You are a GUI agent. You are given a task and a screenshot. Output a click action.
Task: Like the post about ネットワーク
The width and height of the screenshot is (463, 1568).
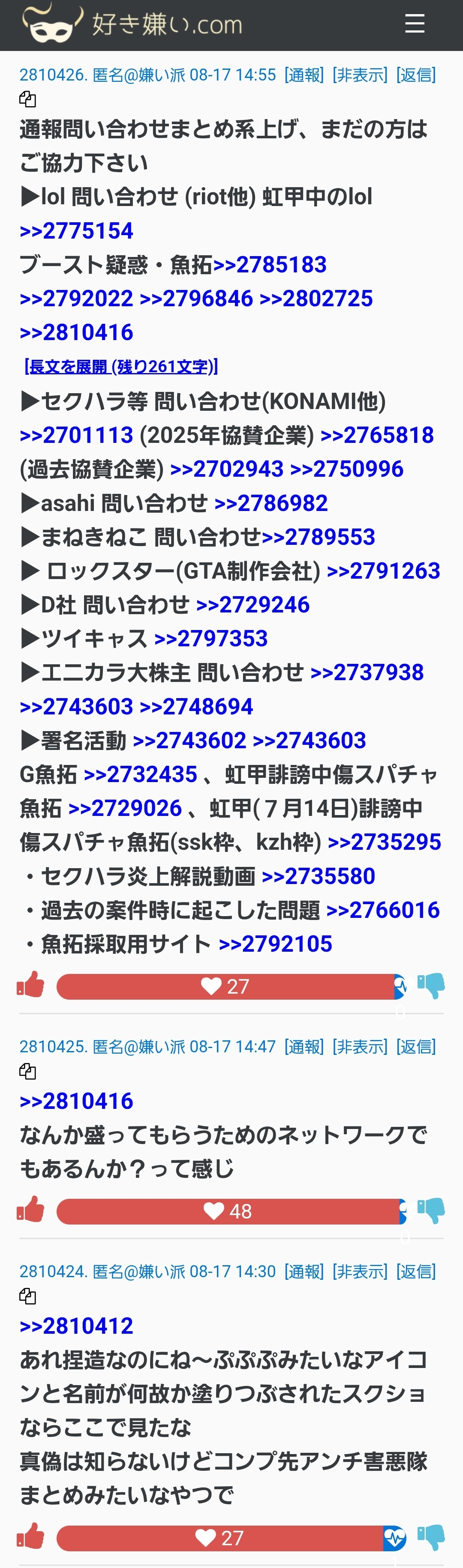(30, 1209)
